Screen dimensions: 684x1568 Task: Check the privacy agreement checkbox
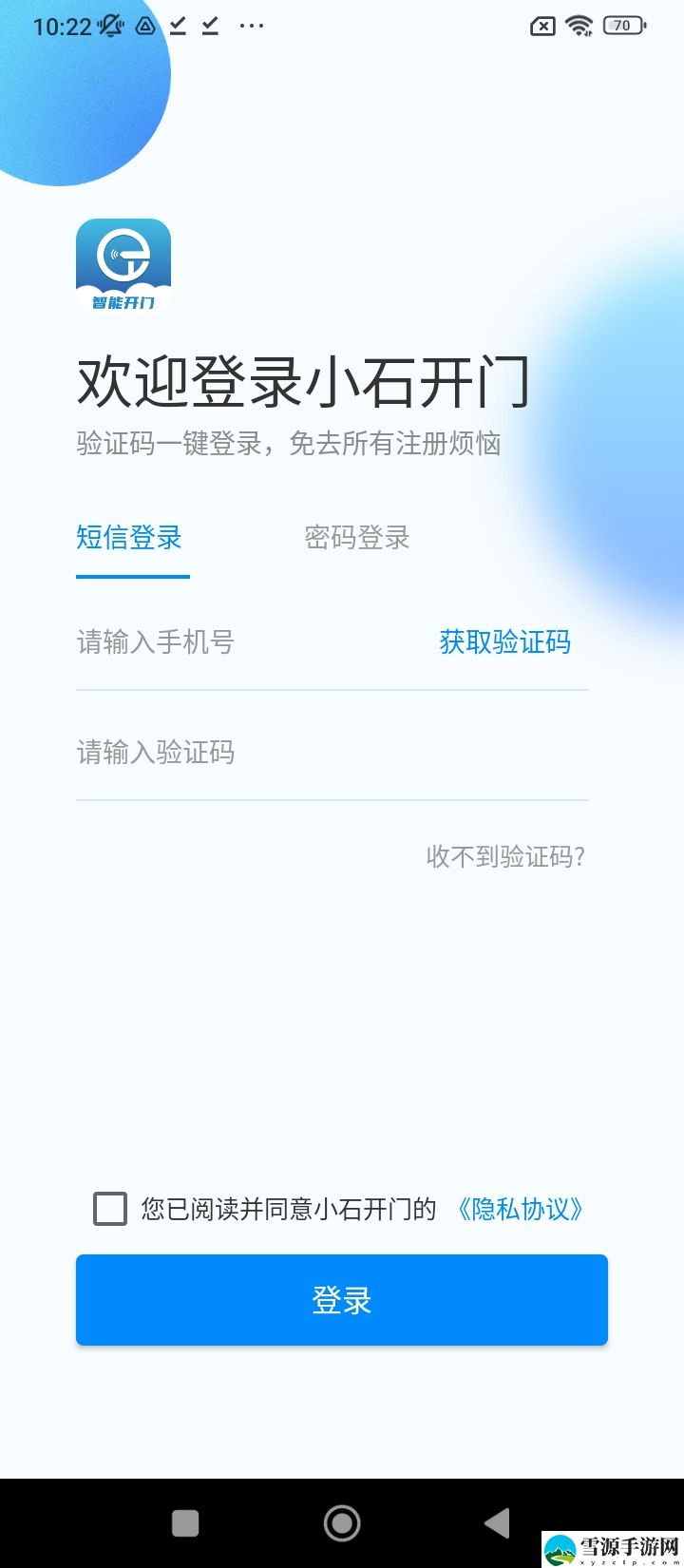pyautogui.click(x=110, y=1209)
